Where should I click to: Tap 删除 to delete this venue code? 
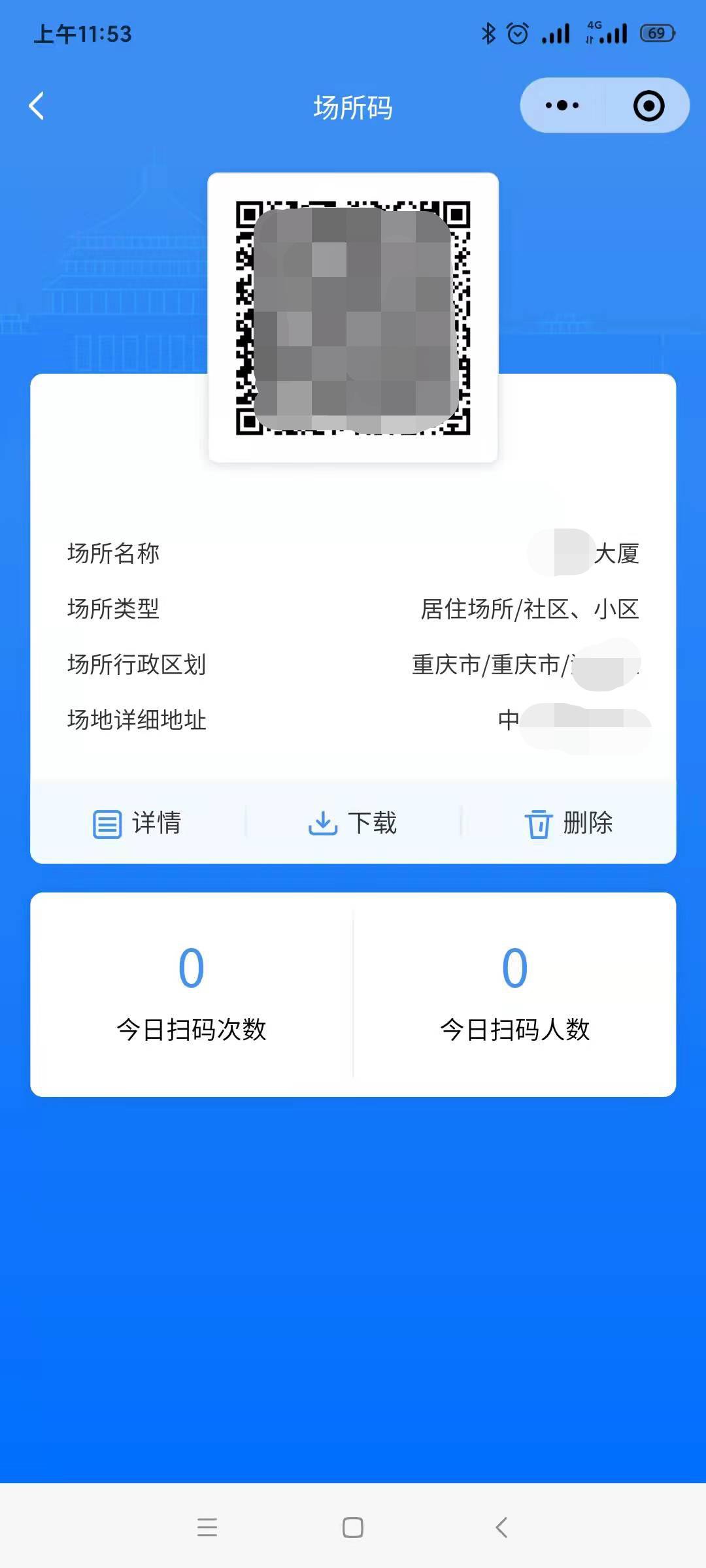[569, 823]
